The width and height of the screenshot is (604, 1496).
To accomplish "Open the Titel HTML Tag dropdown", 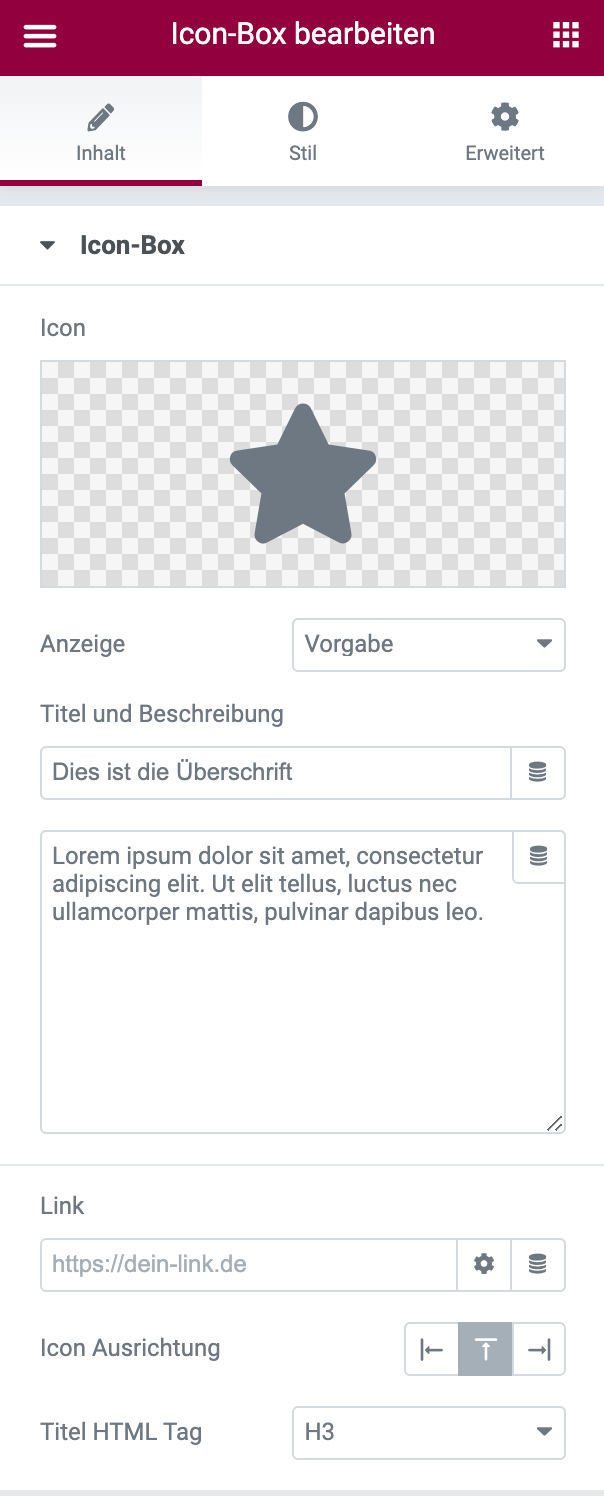I will tap(428, 1432).
